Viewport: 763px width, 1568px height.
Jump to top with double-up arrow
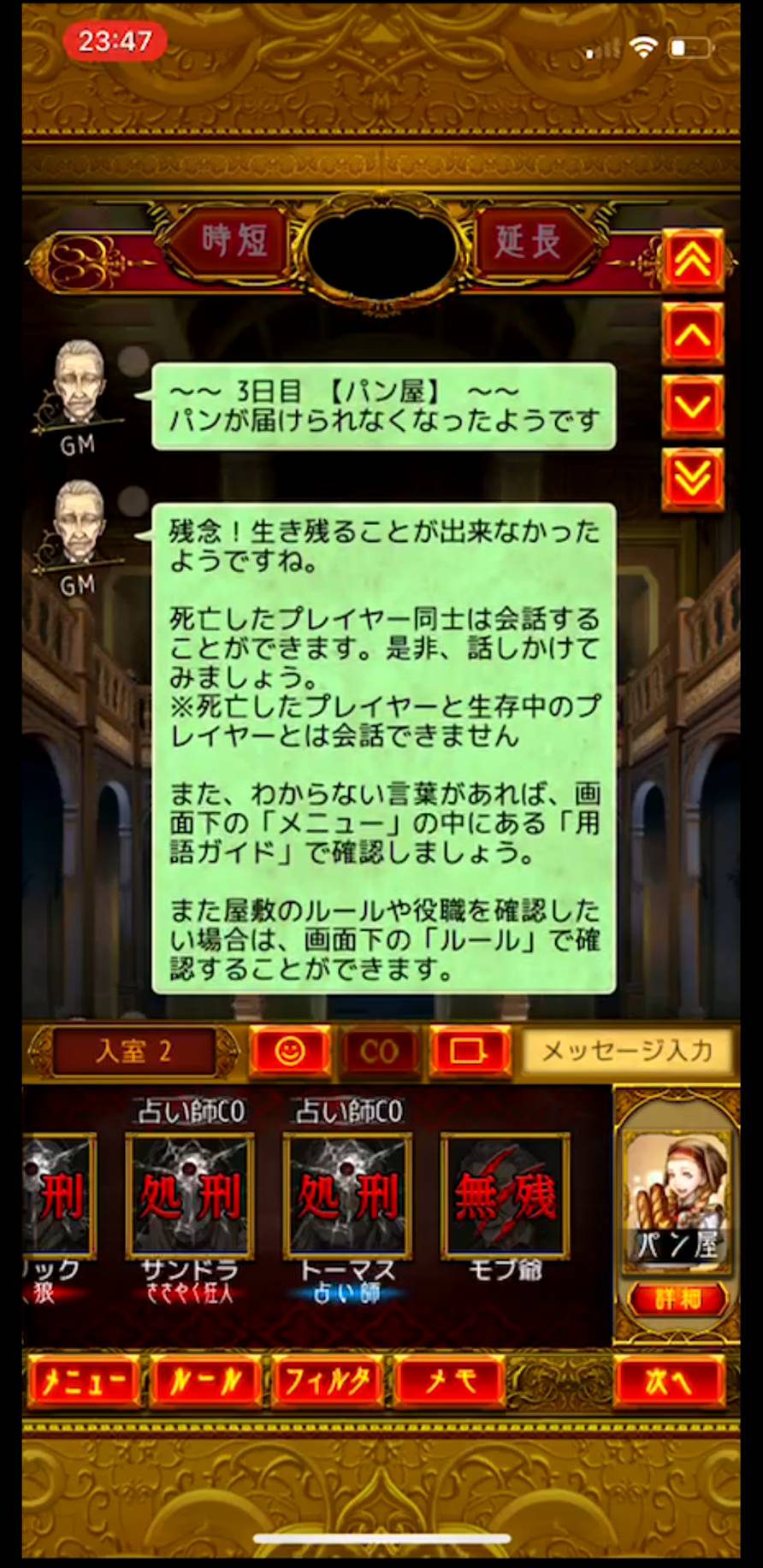pyautogui.click(x=692, y=260)
